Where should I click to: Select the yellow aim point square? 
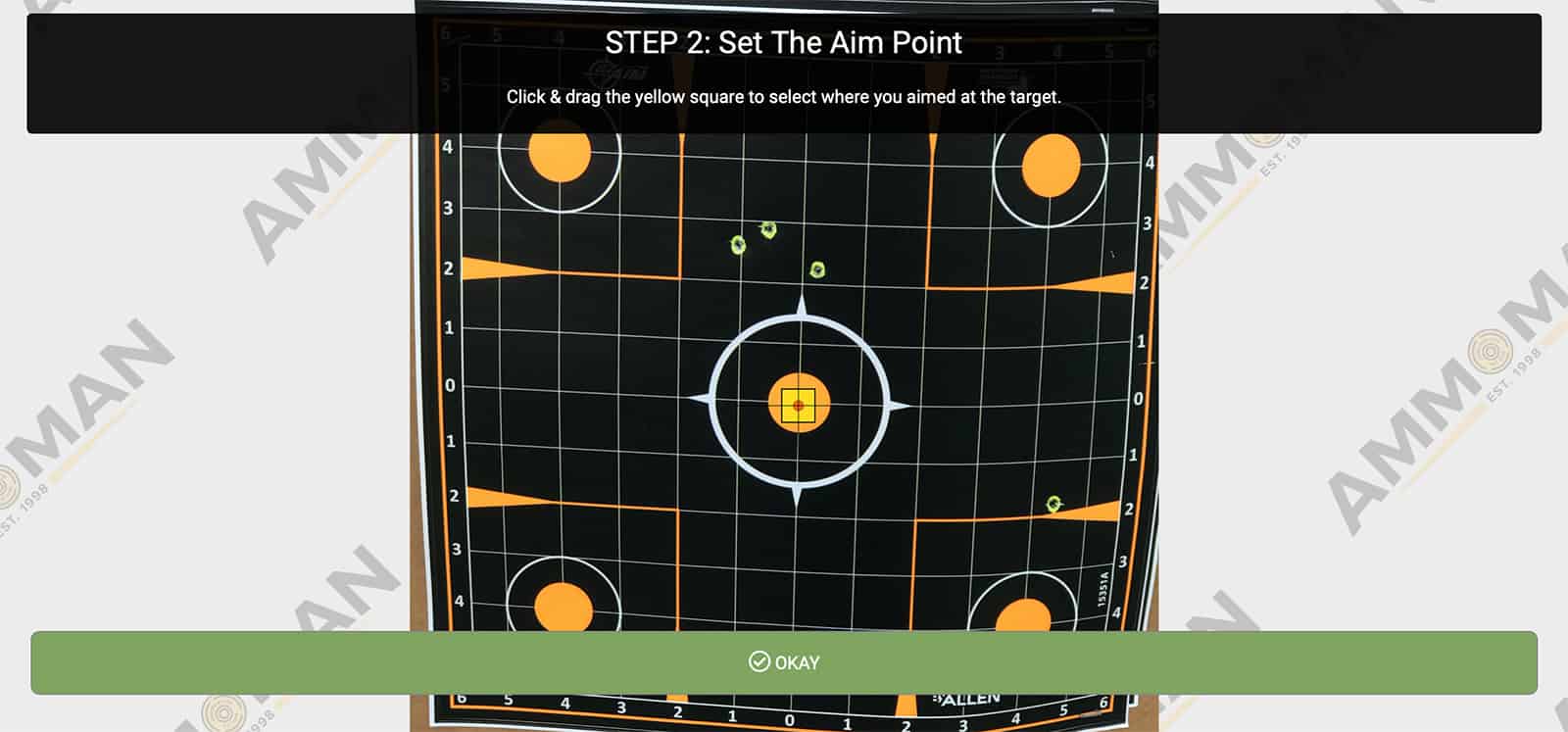coord(799,406)
